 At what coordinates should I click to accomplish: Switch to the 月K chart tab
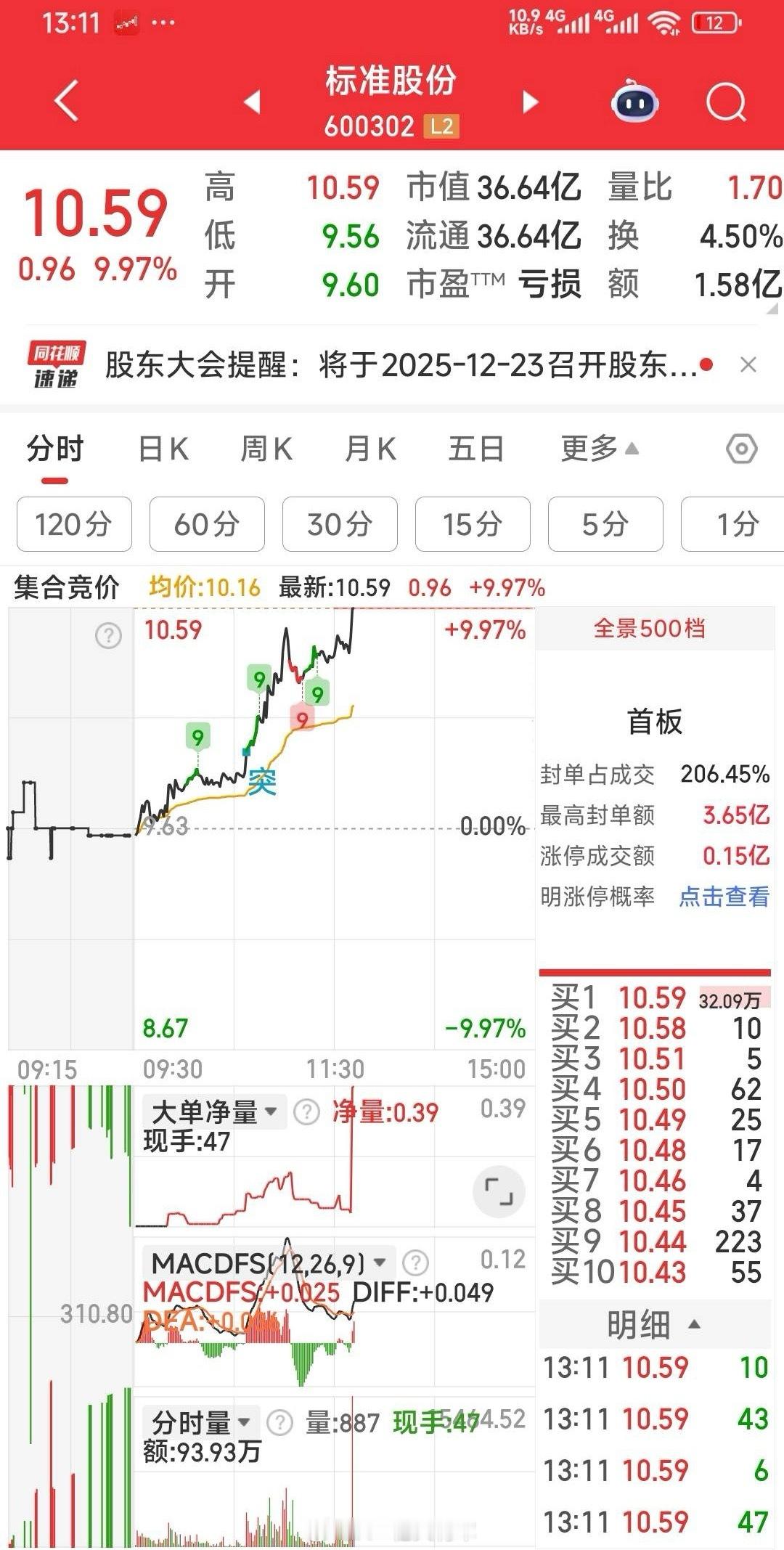[x=370, y=449]
